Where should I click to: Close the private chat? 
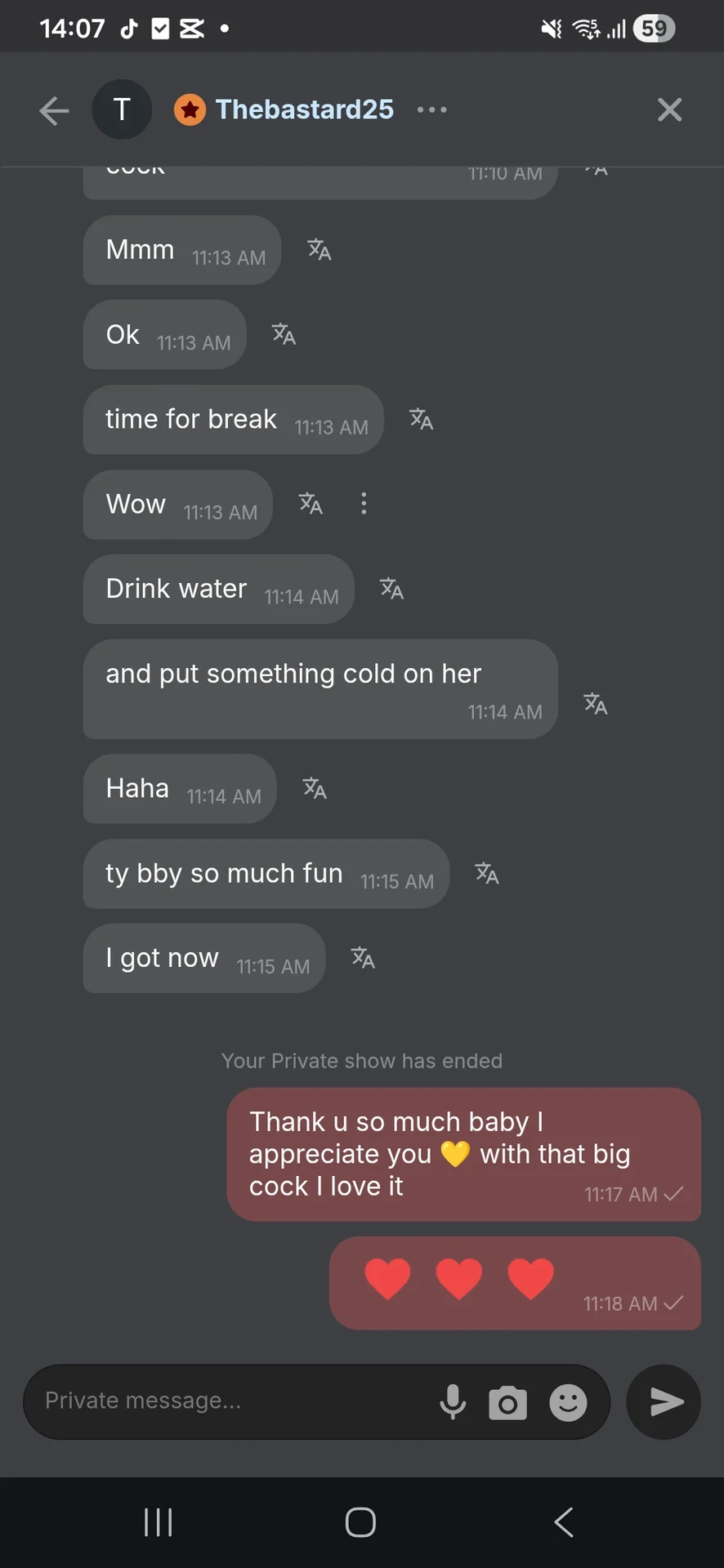(x=669, y=110)
